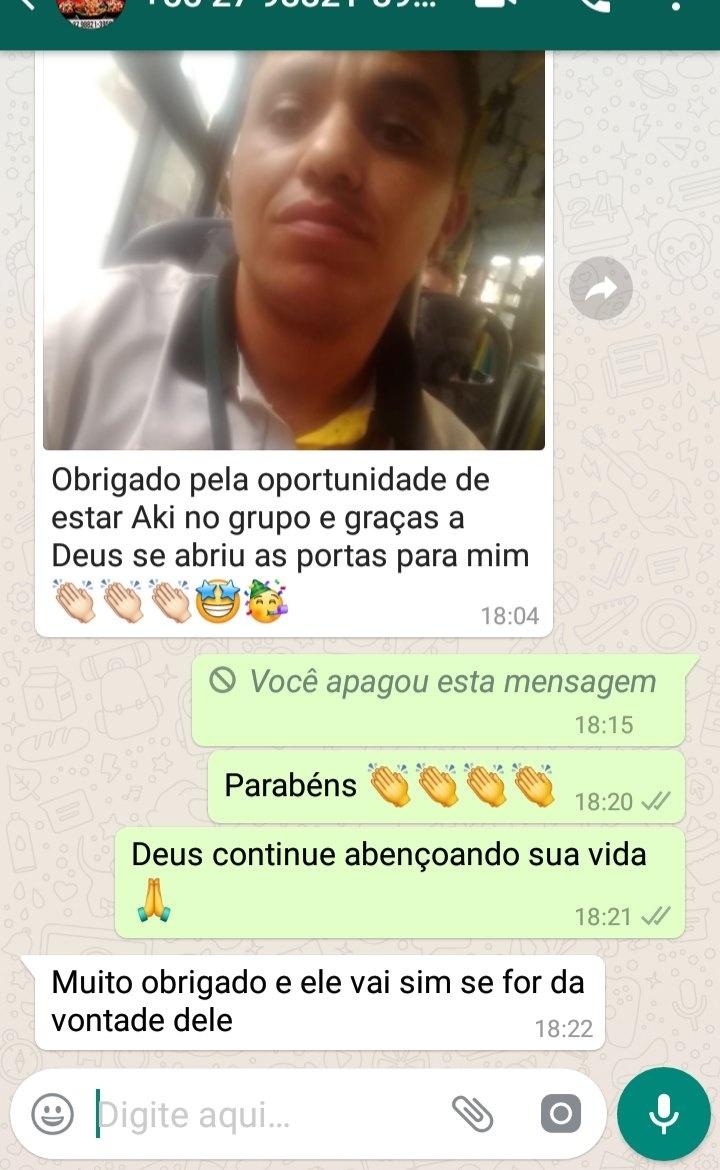
Task: Open the emoji picker
Action: [52, 1113]
